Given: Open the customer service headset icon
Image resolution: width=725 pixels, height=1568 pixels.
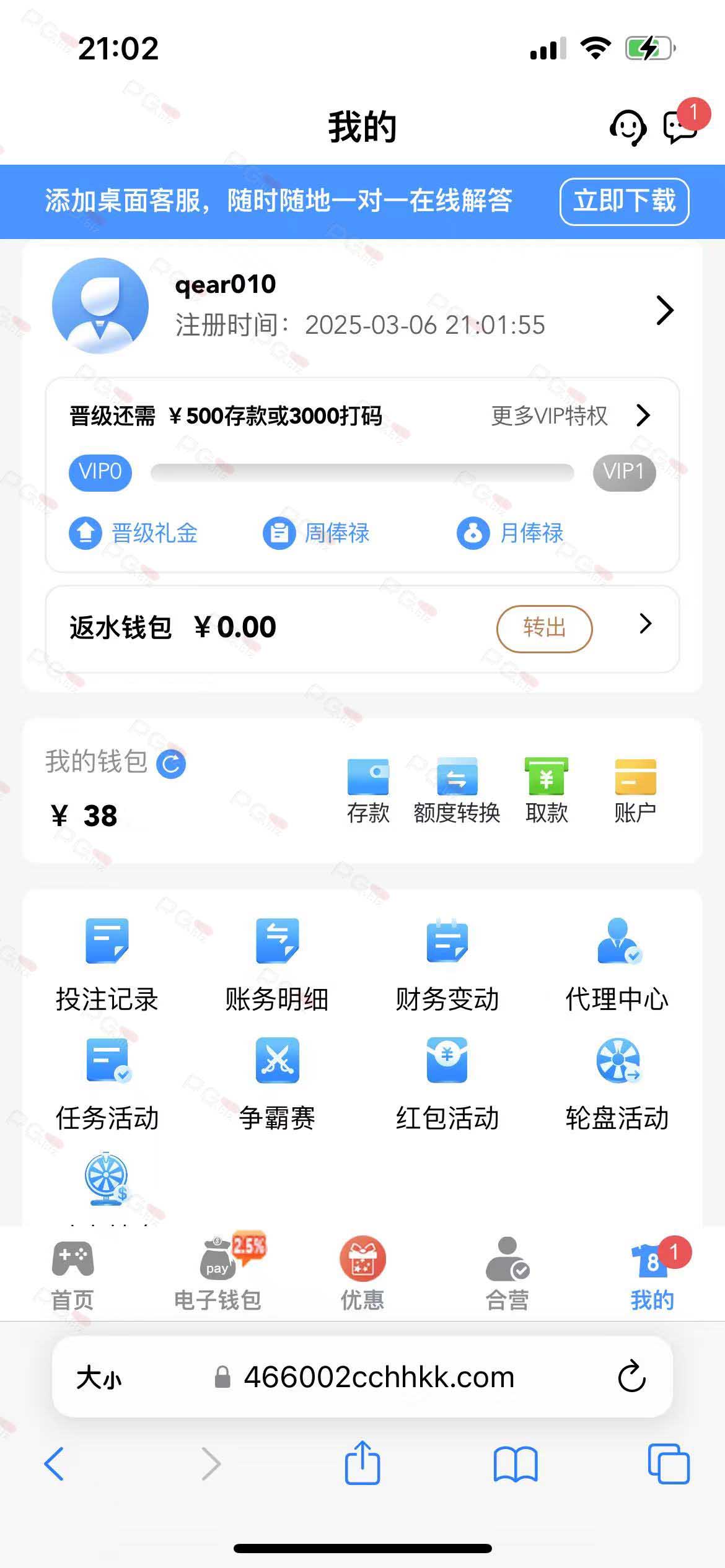Looking at the screenshot, I should pyautogui.click(x=628, y=128).
